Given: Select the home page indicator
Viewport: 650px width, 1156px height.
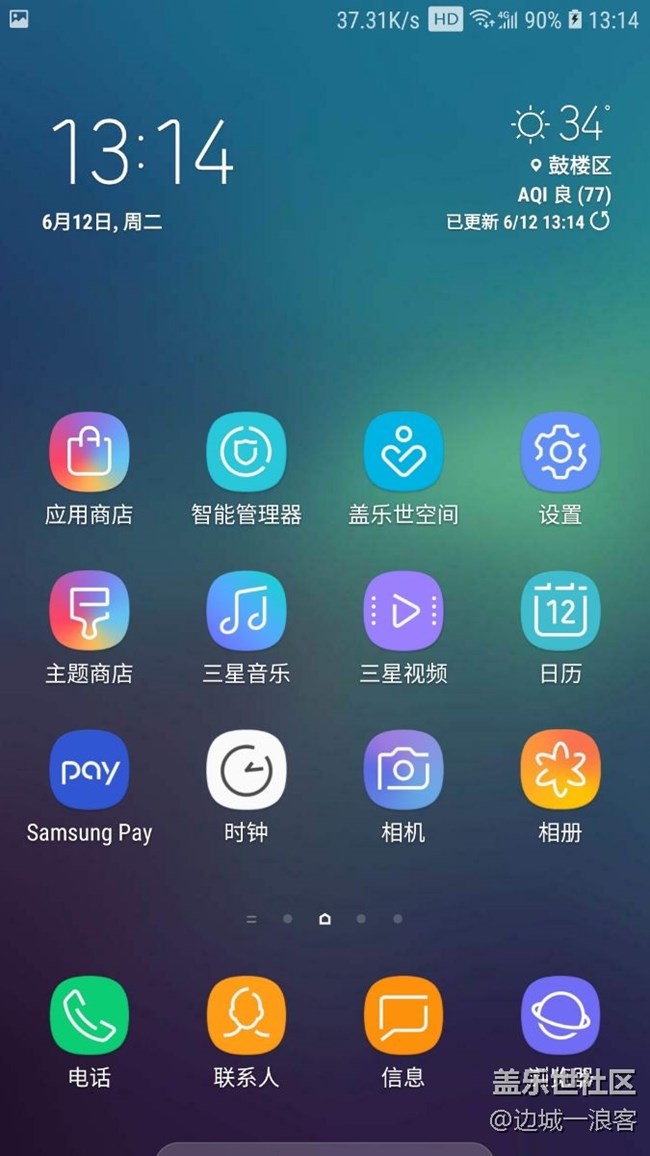Looking at the screenshot, I should click(324, 919).
